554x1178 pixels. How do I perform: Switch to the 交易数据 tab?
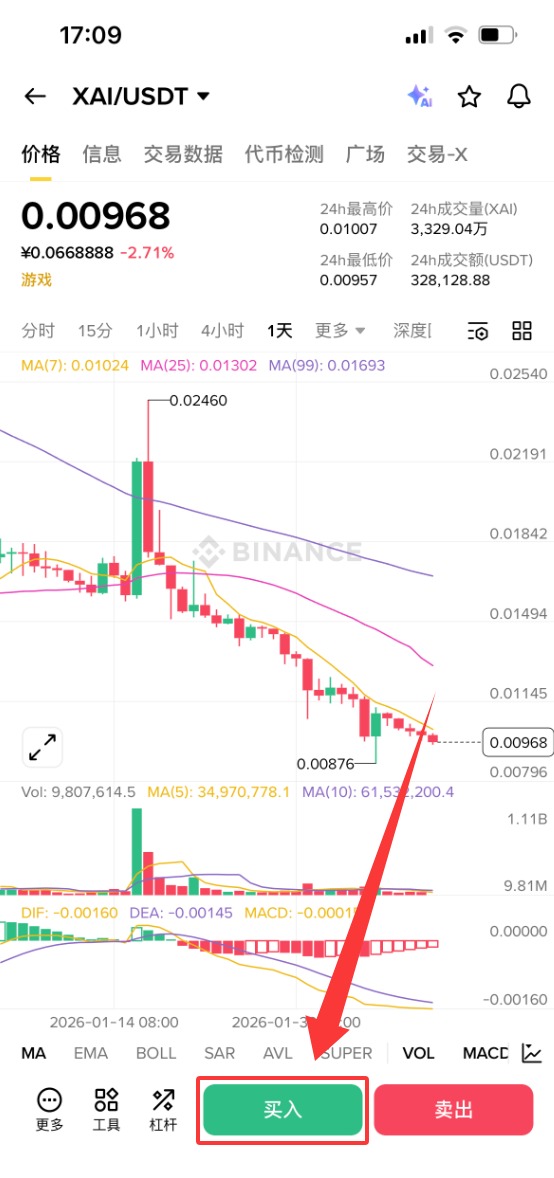point(183,155)
